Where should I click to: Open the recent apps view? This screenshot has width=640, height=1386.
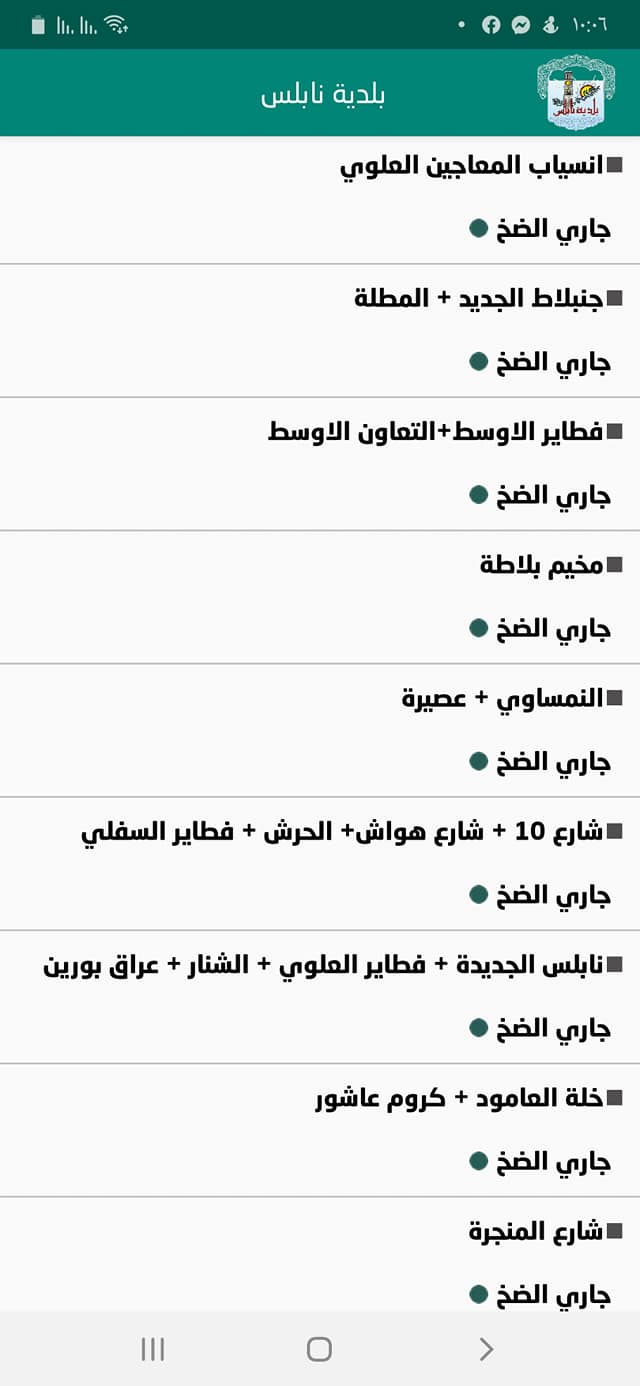[x=153, y=1349]
